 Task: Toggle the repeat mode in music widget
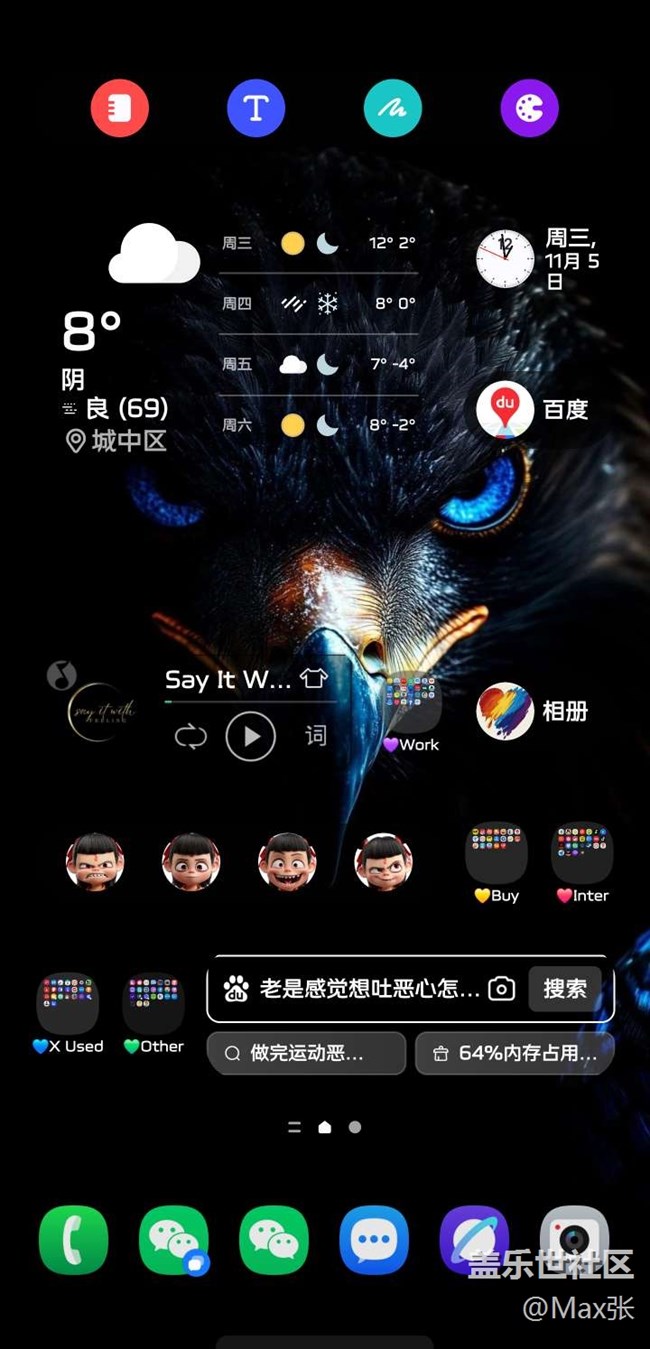coord(190,737)
